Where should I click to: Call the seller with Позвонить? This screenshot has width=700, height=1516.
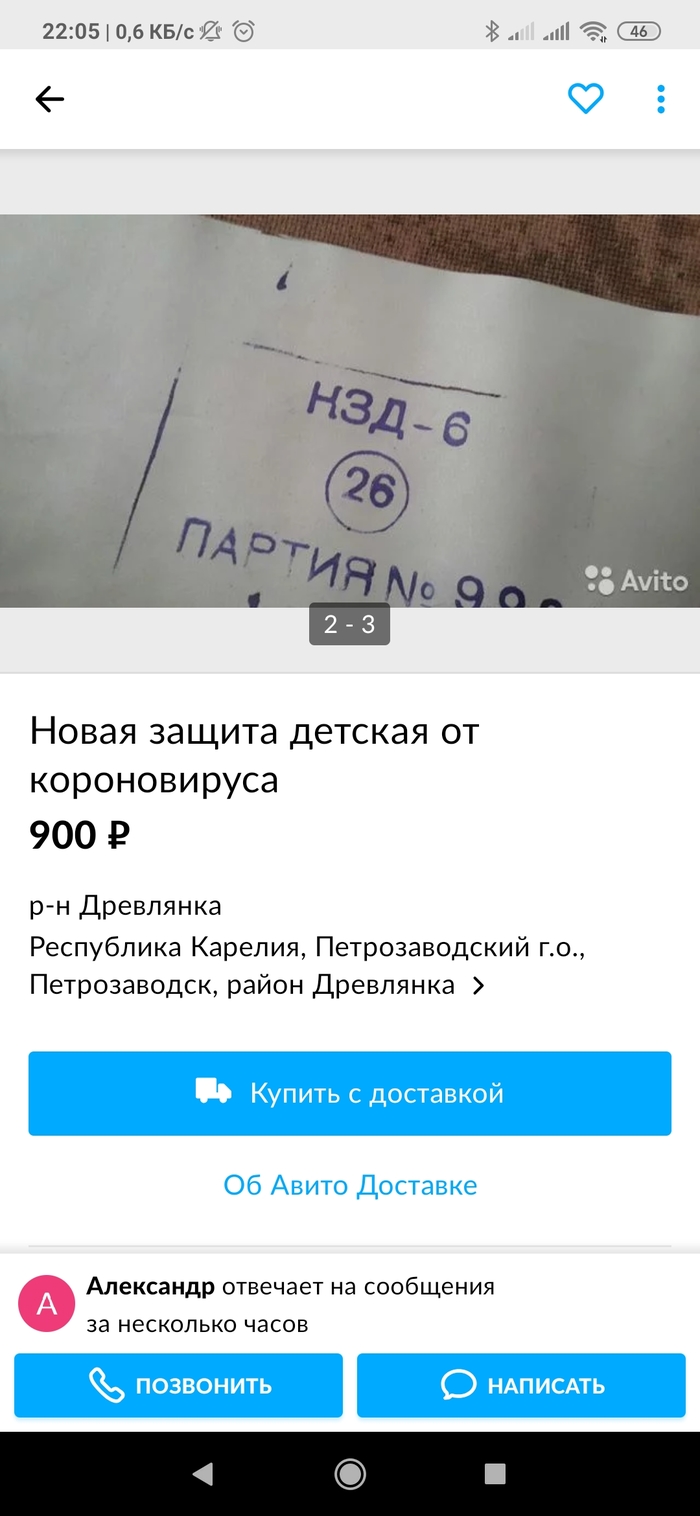[x=179, y=1385]
